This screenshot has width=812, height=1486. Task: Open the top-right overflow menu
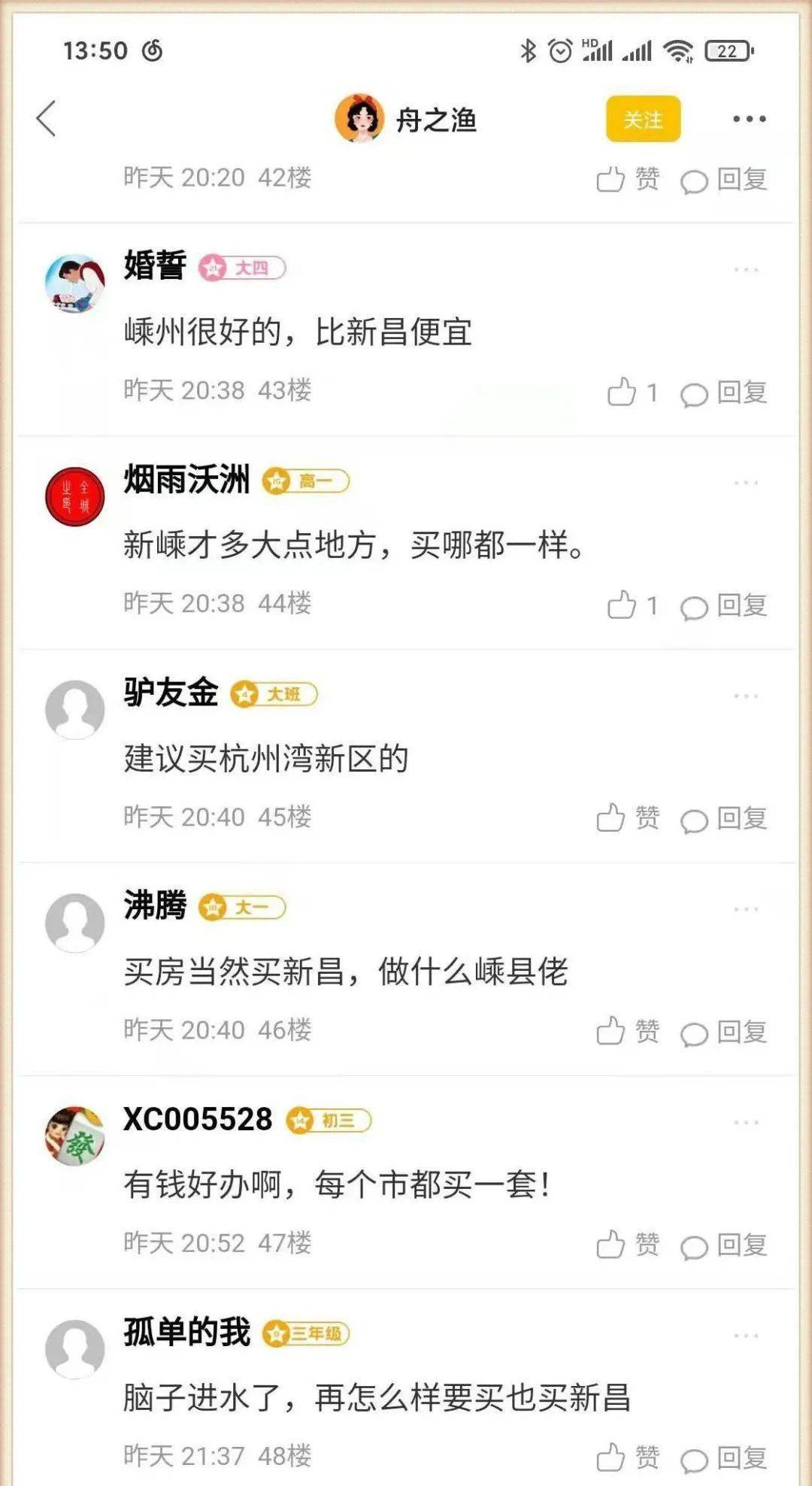click(x=749, y=119)
